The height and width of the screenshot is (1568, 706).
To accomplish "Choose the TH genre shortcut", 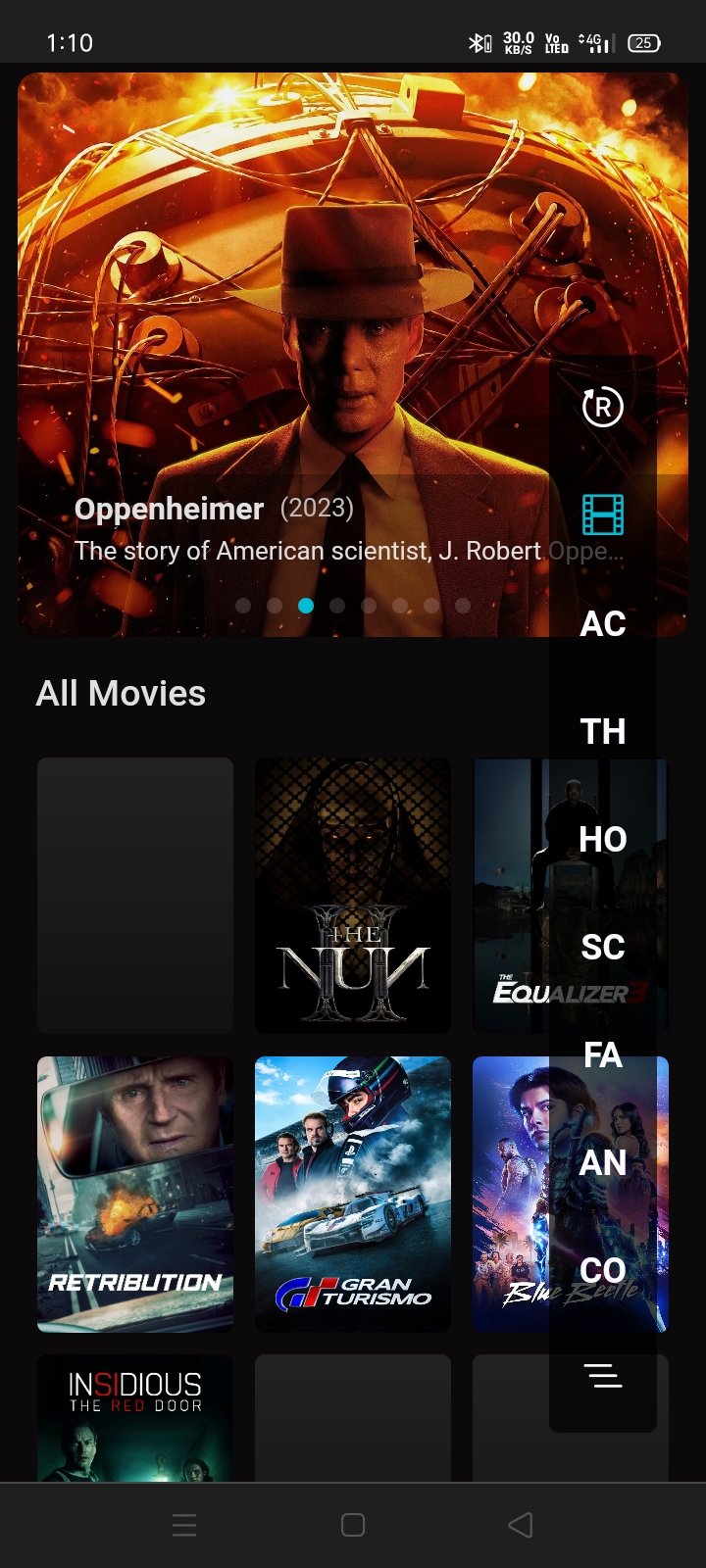I will (603, 731).
